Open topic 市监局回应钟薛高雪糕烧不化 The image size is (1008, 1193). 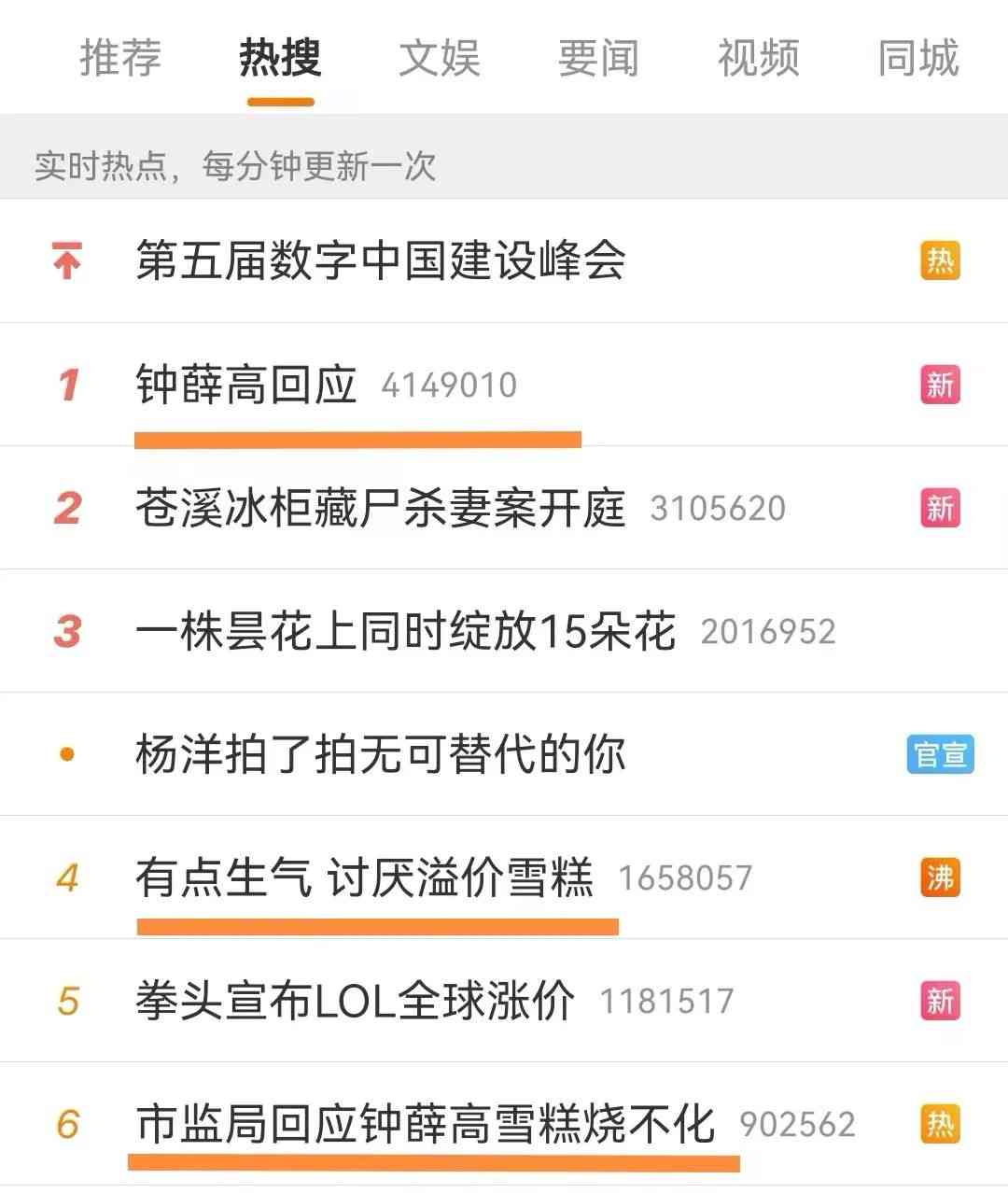coord(426,1124)
